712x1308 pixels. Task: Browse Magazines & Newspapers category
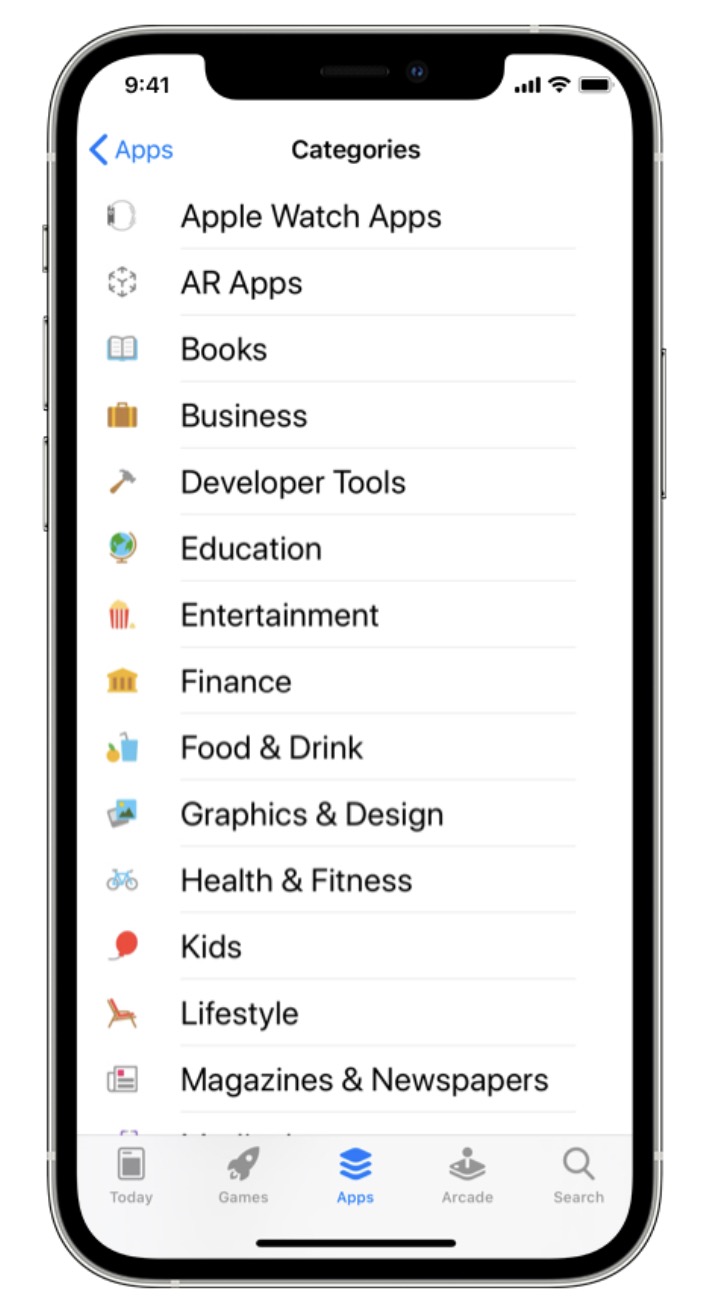(364, 1080)
